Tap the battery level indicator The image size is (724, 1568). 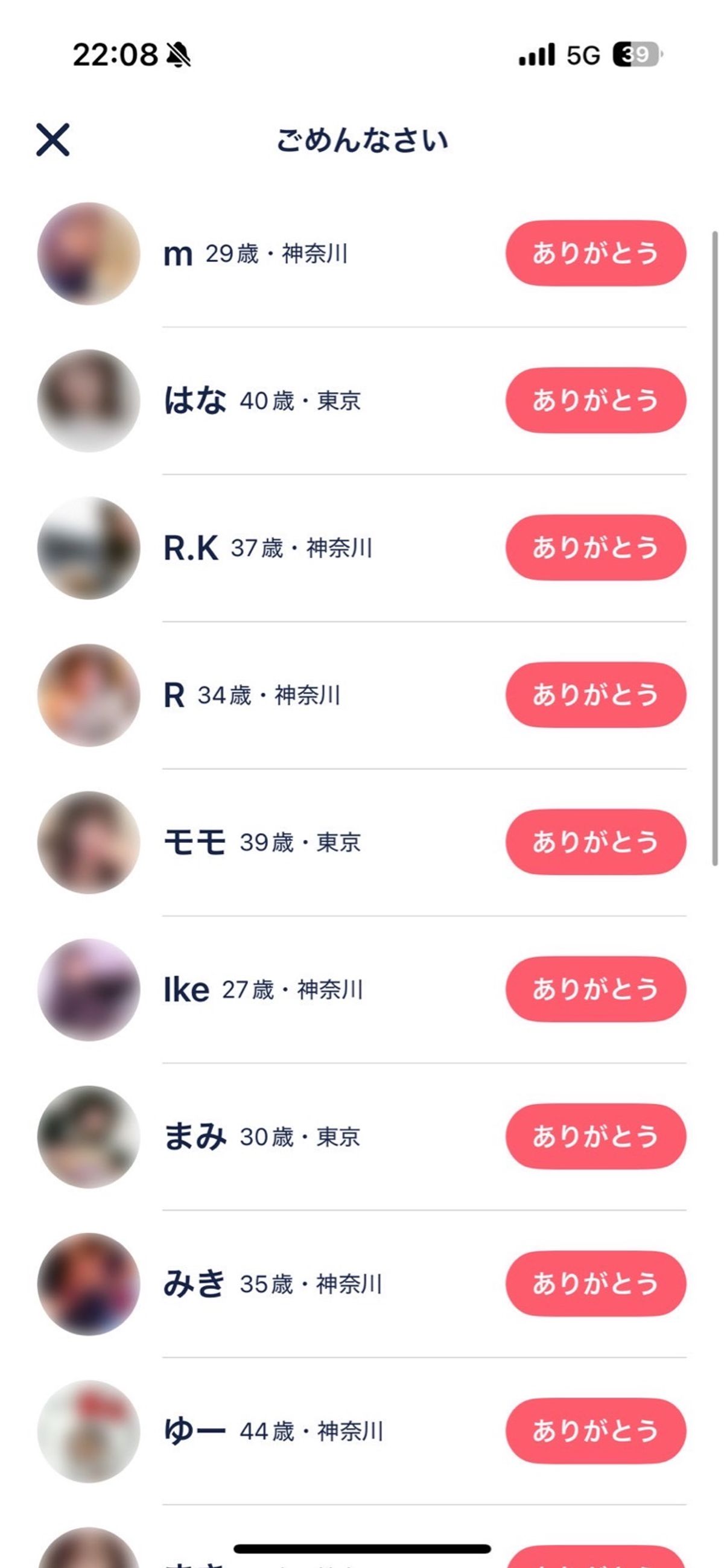tap(637, 55)
